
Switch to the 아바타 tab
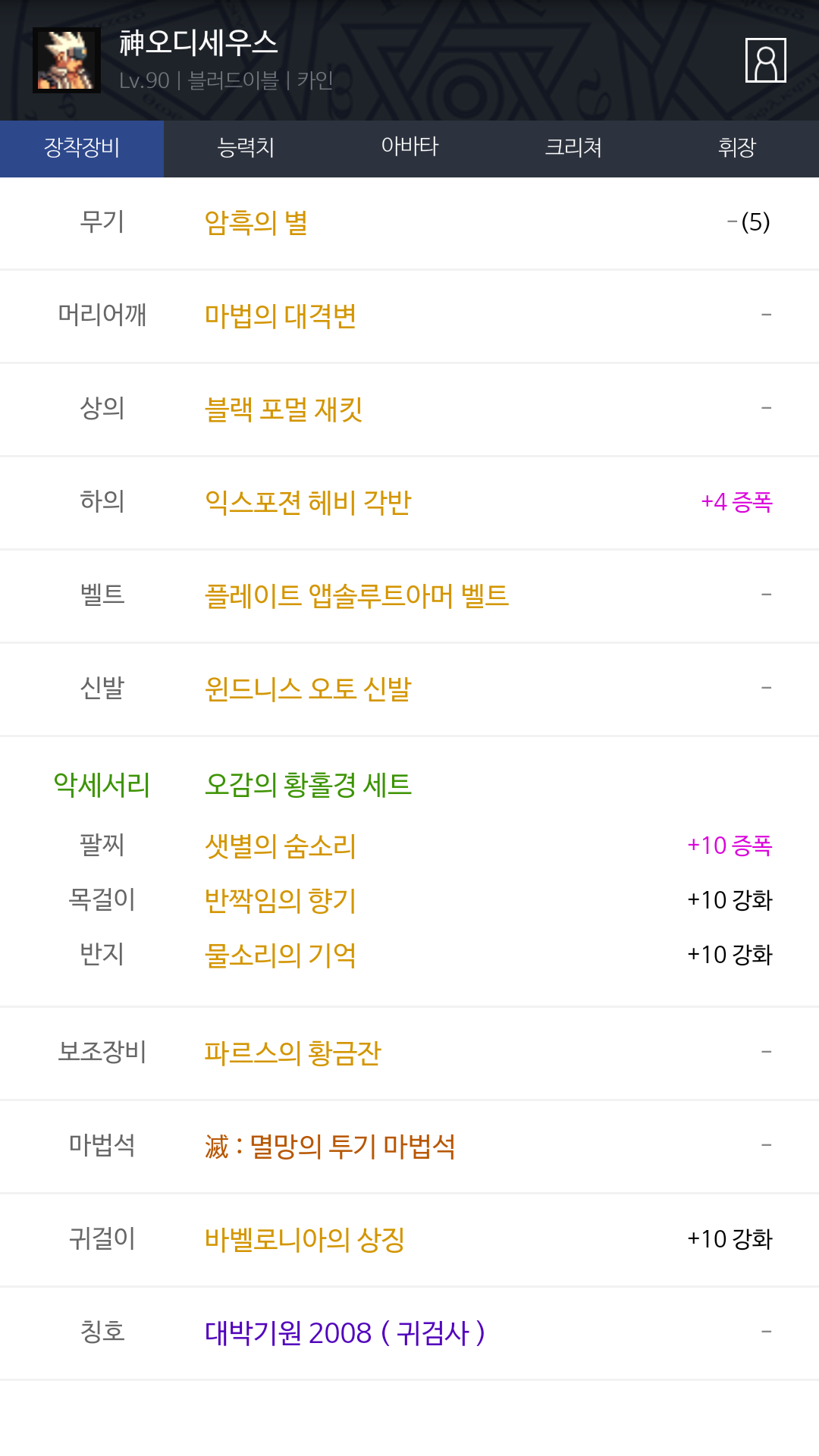409,148
